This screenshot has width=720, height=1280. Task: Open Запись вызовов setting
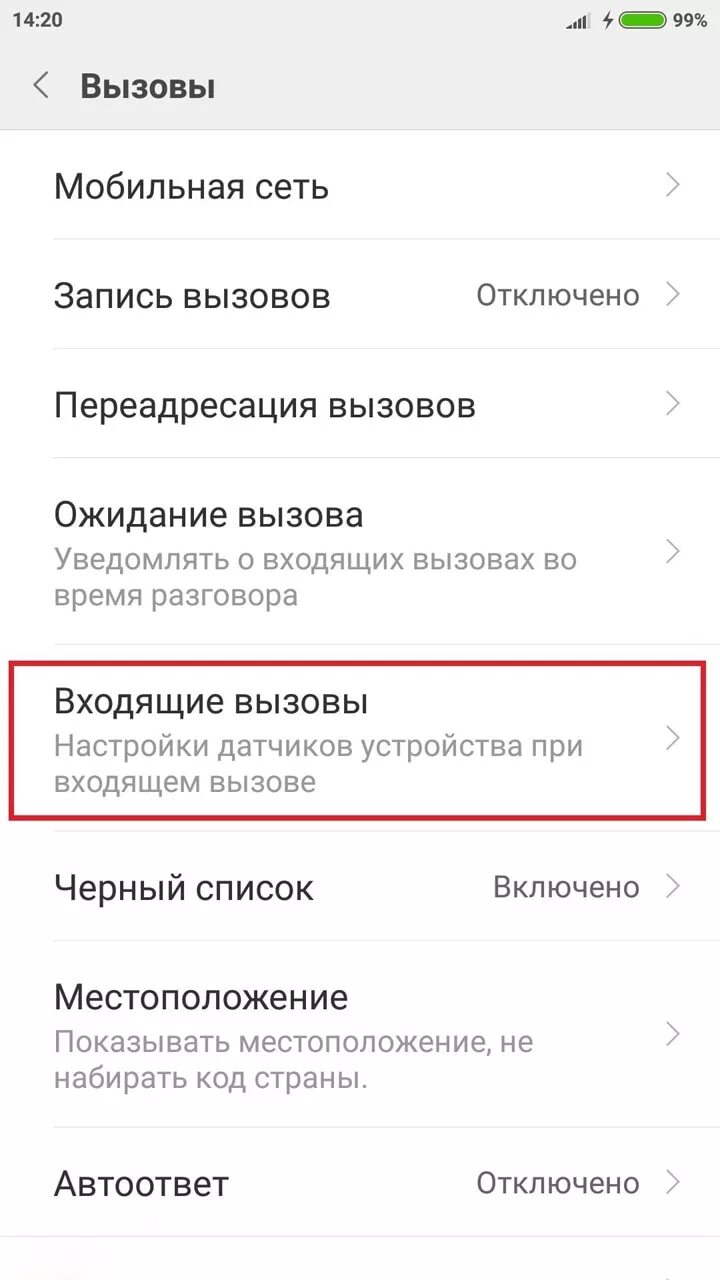click(x=360, y=296)
